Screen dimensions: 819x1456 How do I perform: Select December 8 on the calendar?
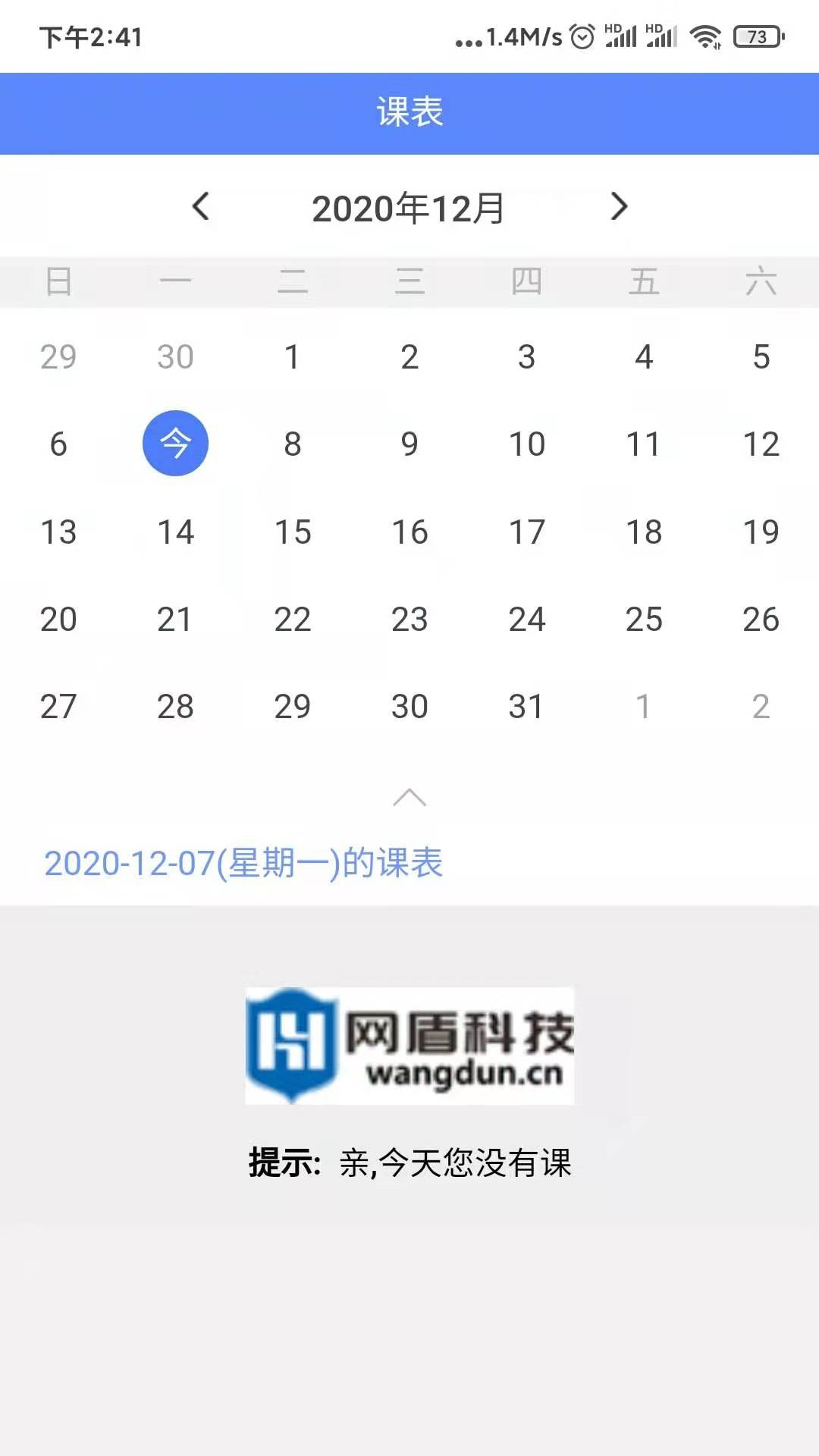tap(293, 444)
